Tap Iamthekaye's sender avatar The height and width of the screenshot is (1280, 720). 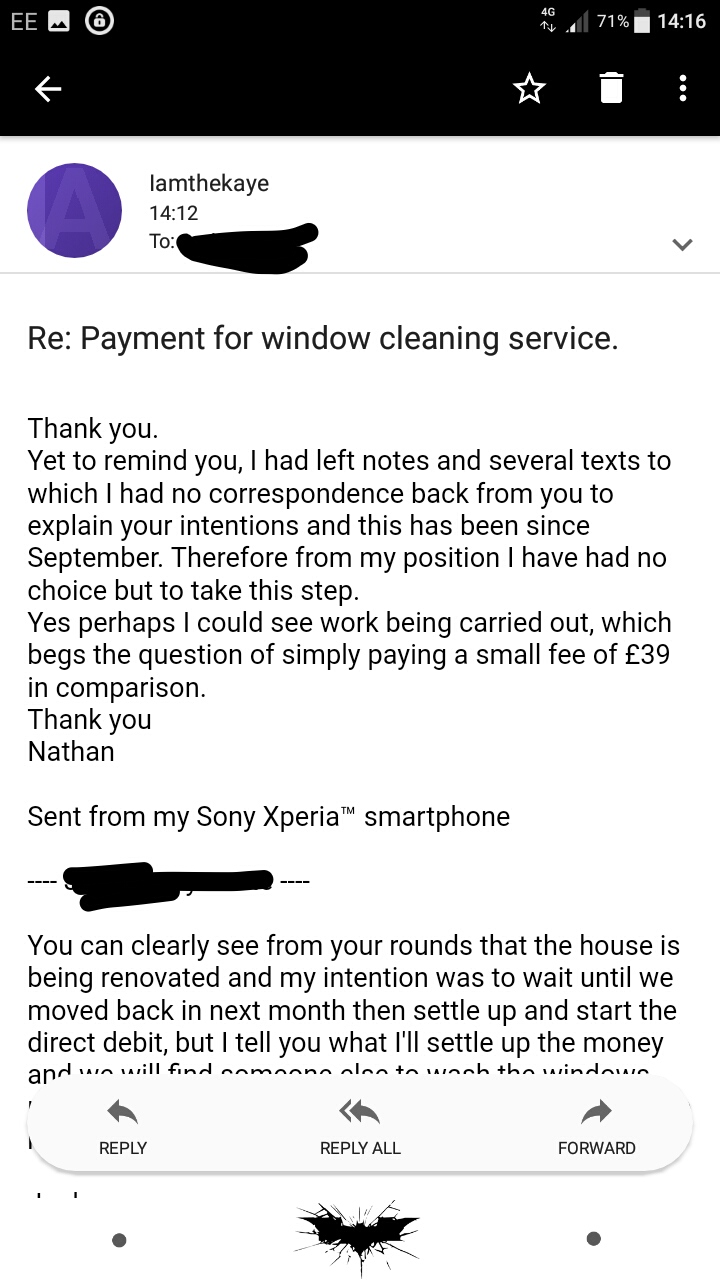[x=74, y=210]
